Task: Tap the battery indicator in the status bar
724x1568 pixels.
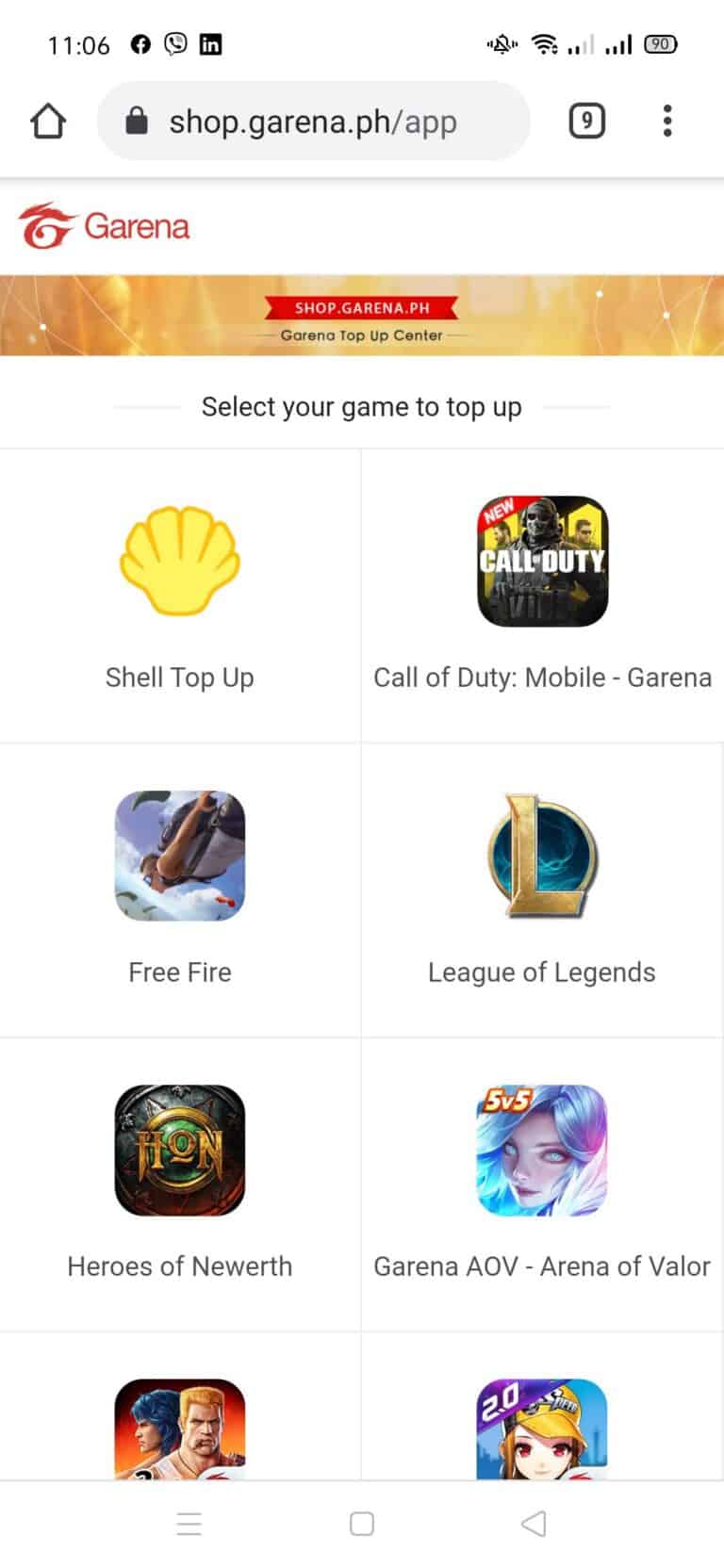Action: 661,43
